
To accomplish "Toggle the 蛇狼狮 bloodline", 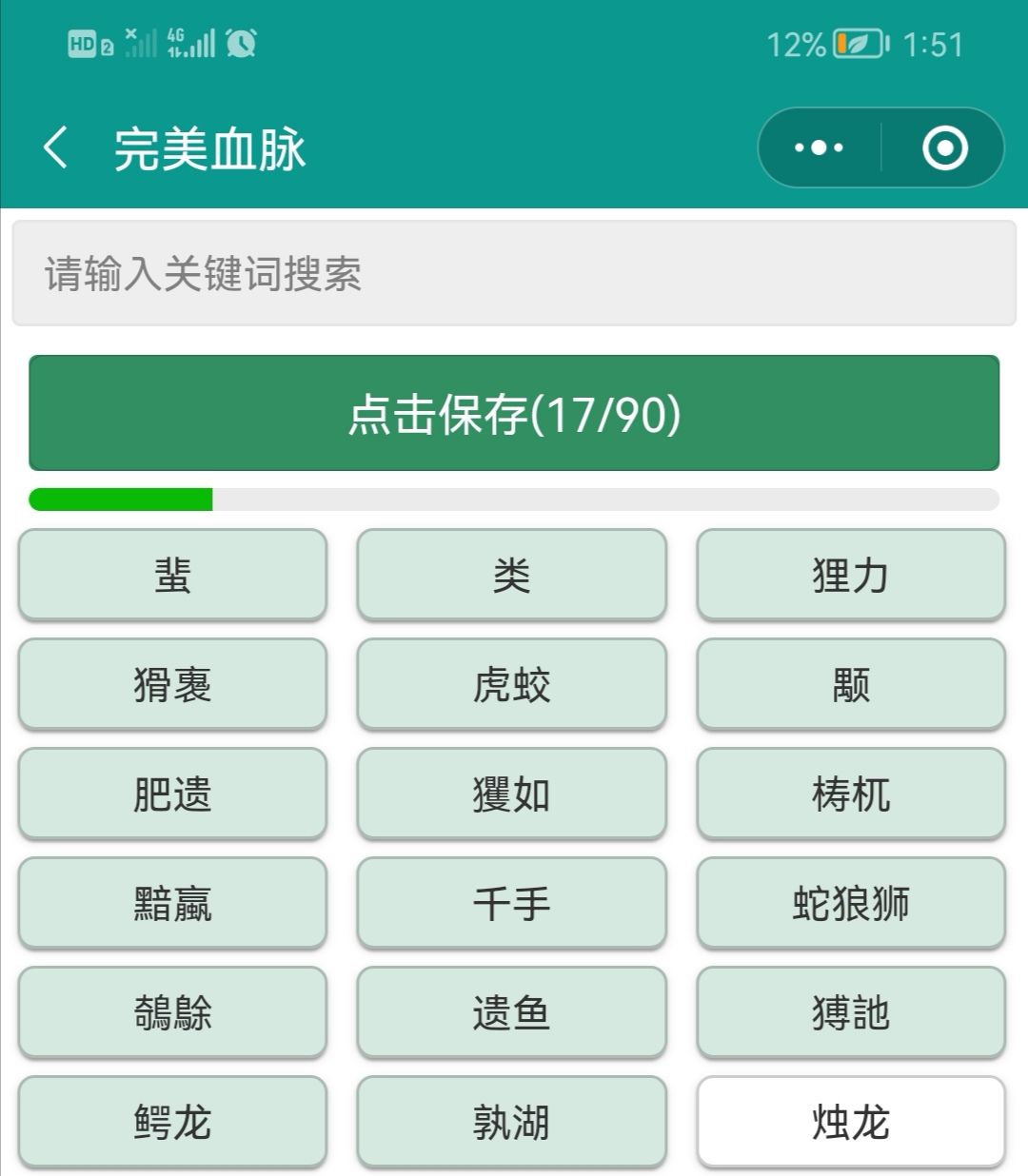I will click(x=851, y=904).
